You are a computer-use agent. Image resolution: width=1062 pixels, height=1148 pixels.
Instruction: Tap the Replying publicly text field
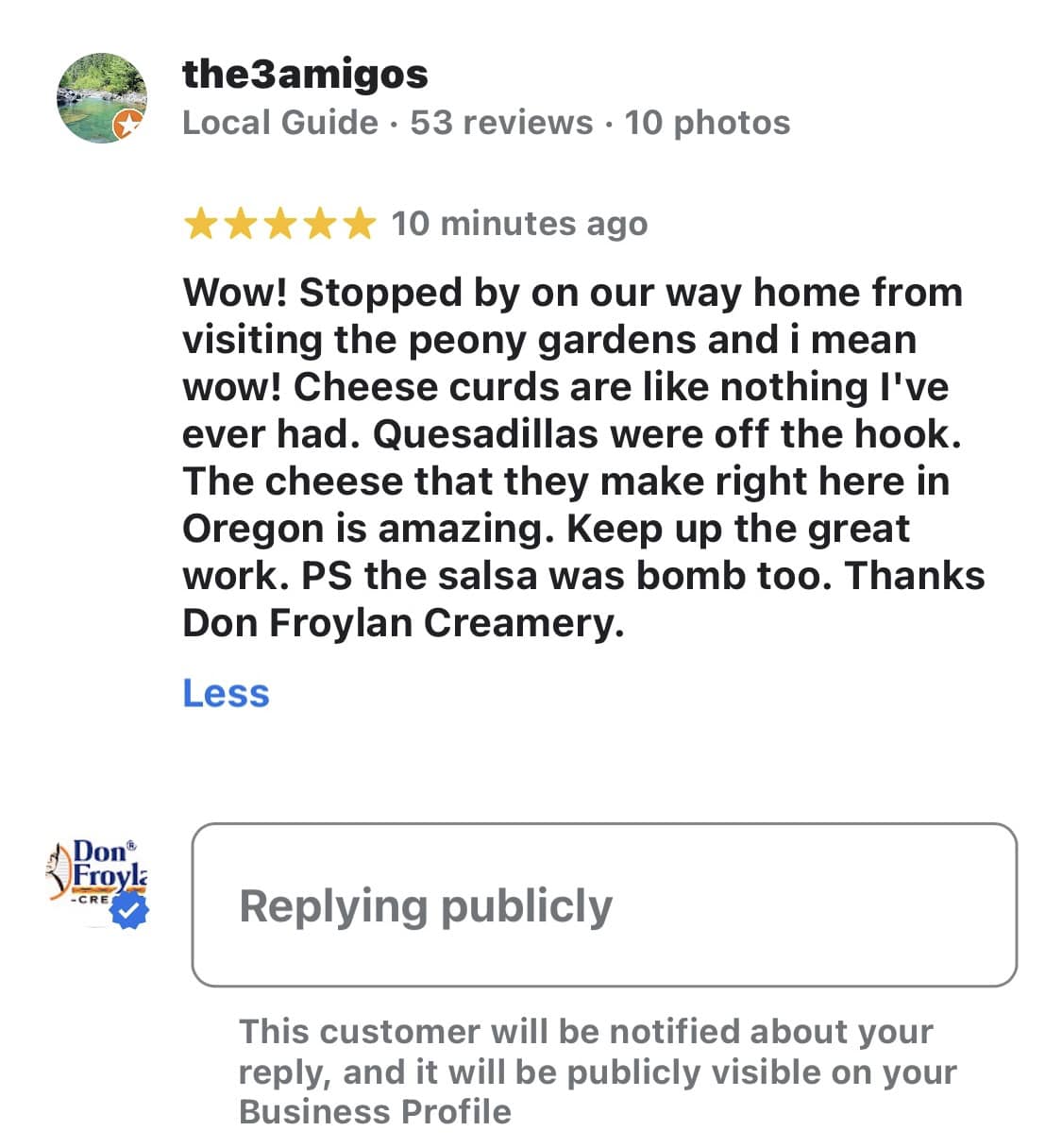(604, 904)
